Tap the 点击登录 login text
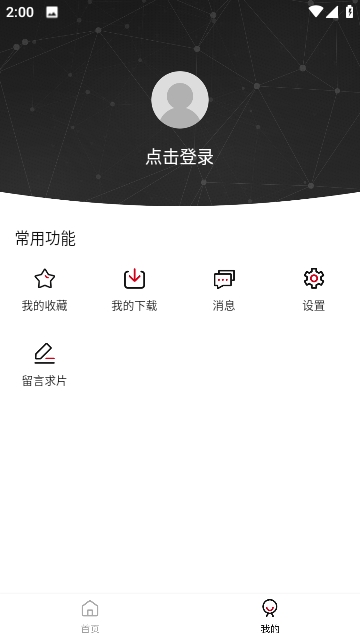This screenshot has width=360, height=640. point(180,157)
